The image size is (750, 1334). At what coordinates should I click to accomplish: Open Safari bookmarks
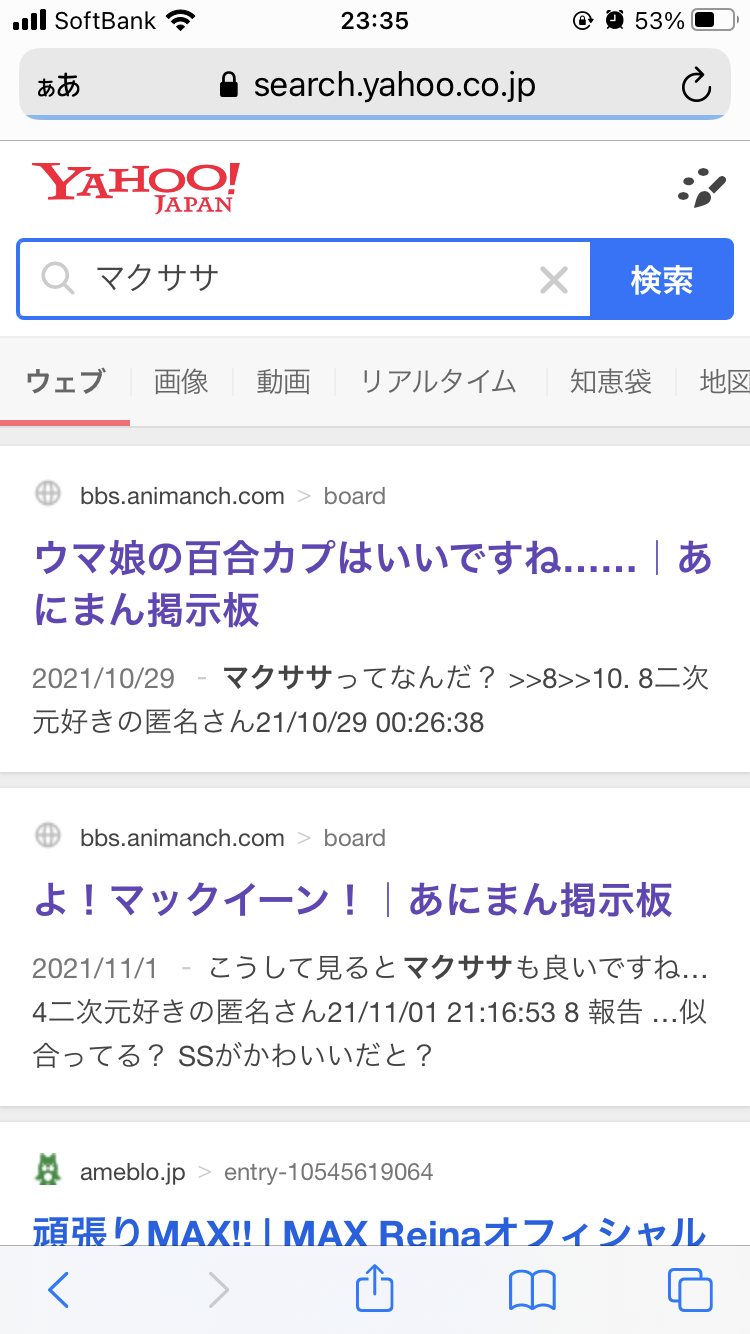[532, 1290]
